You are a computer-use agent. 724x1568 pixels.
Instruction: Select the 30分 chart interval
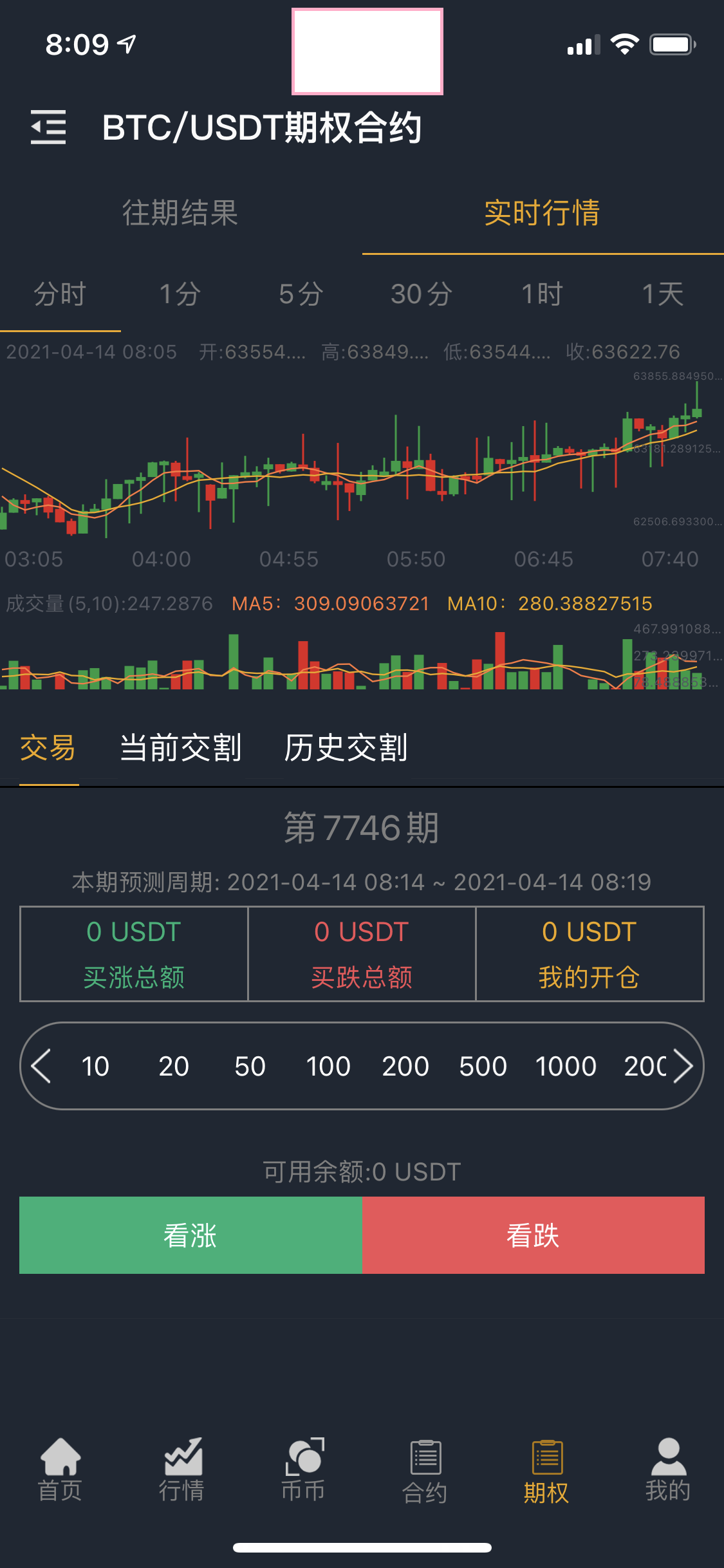(422, 295)
